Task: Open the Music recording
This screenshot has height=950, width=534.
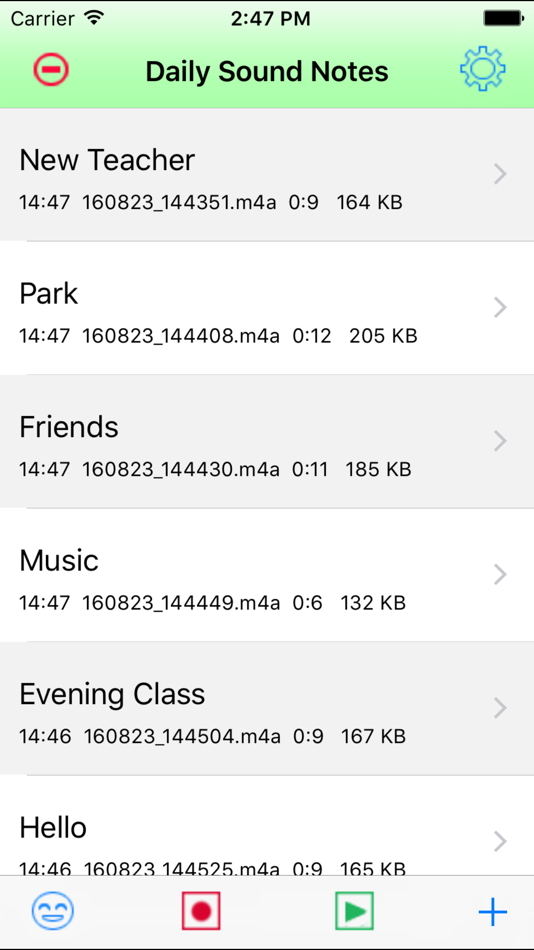Action: pos(267,574)
